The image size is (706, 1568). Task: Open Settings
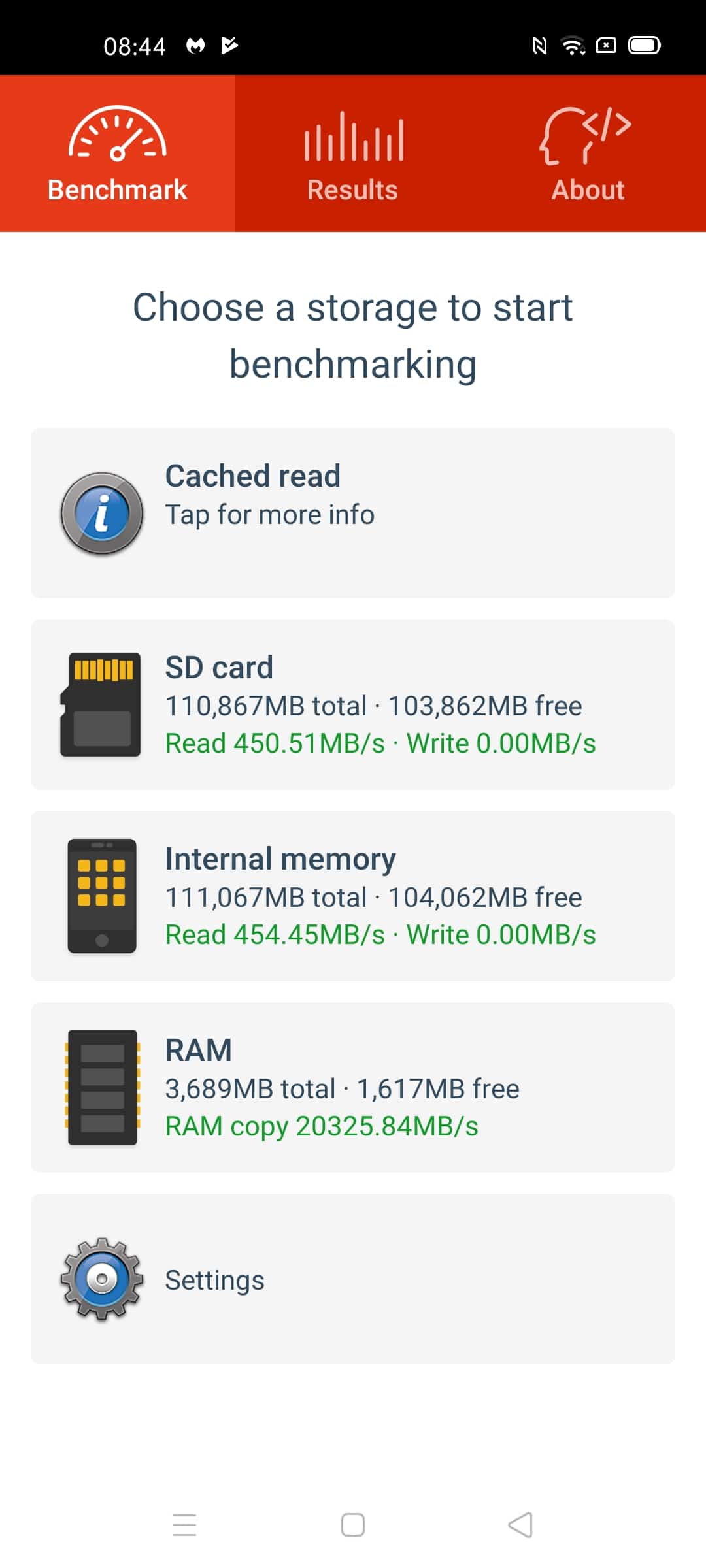click(353, 1279)
